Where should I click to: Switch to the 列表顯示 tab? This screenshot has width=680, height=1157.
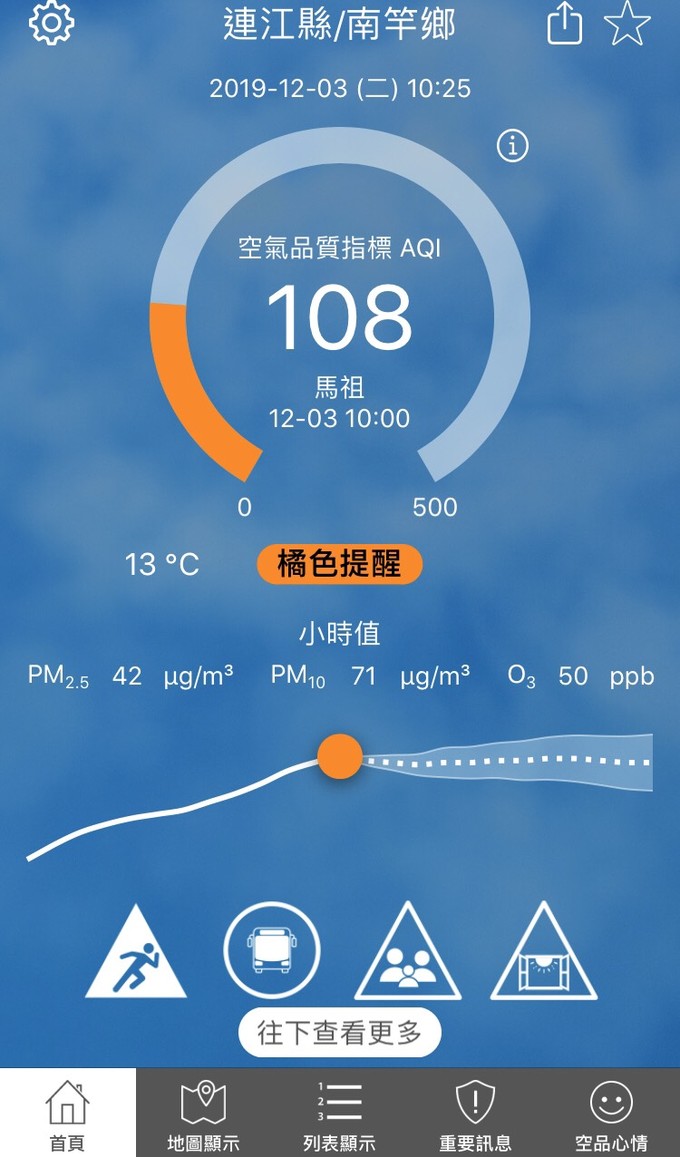(x=339, y=1112)
